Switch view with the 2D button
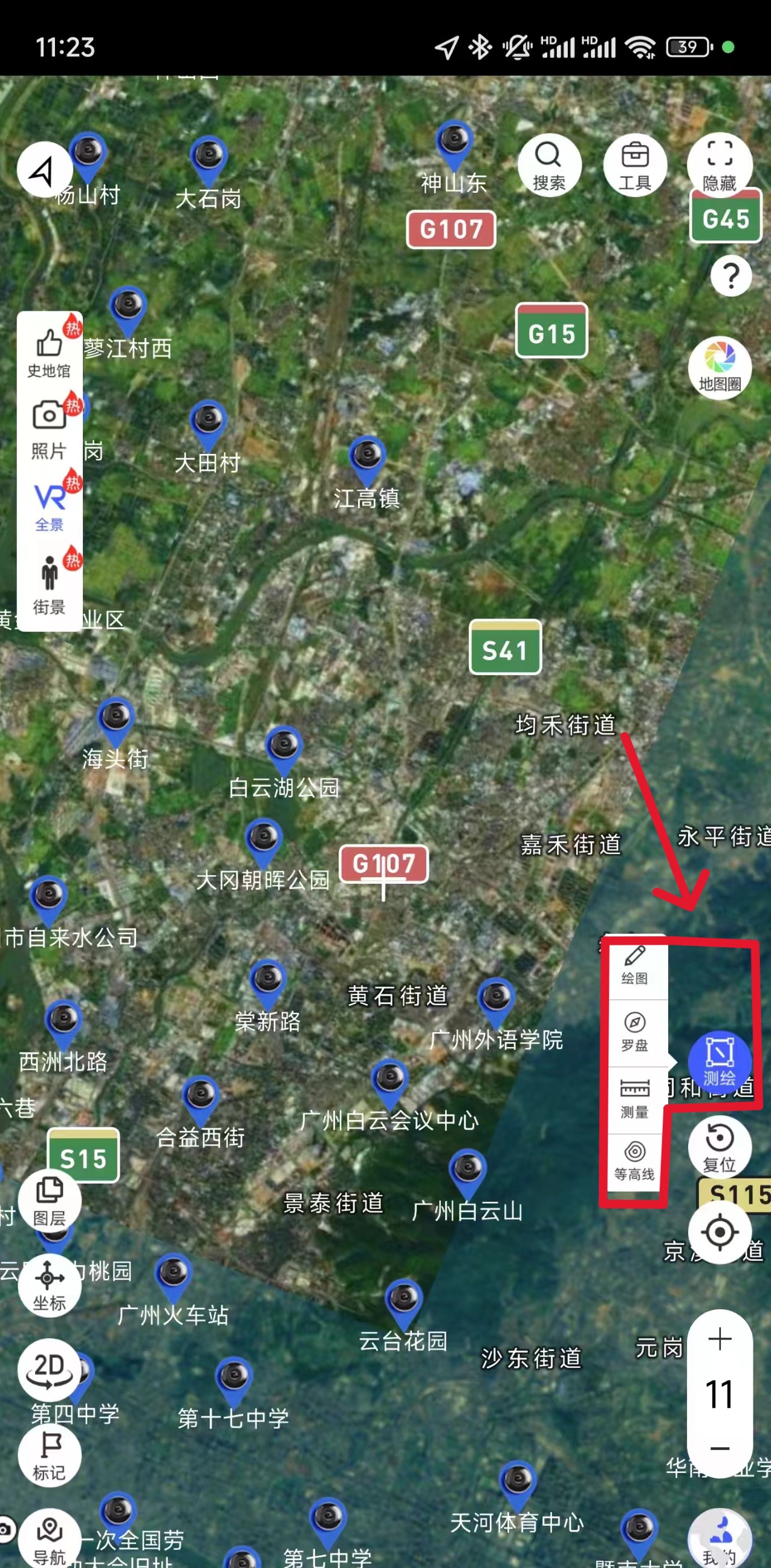Screen dimensions: 771x1568 [x=50, y=1370]
